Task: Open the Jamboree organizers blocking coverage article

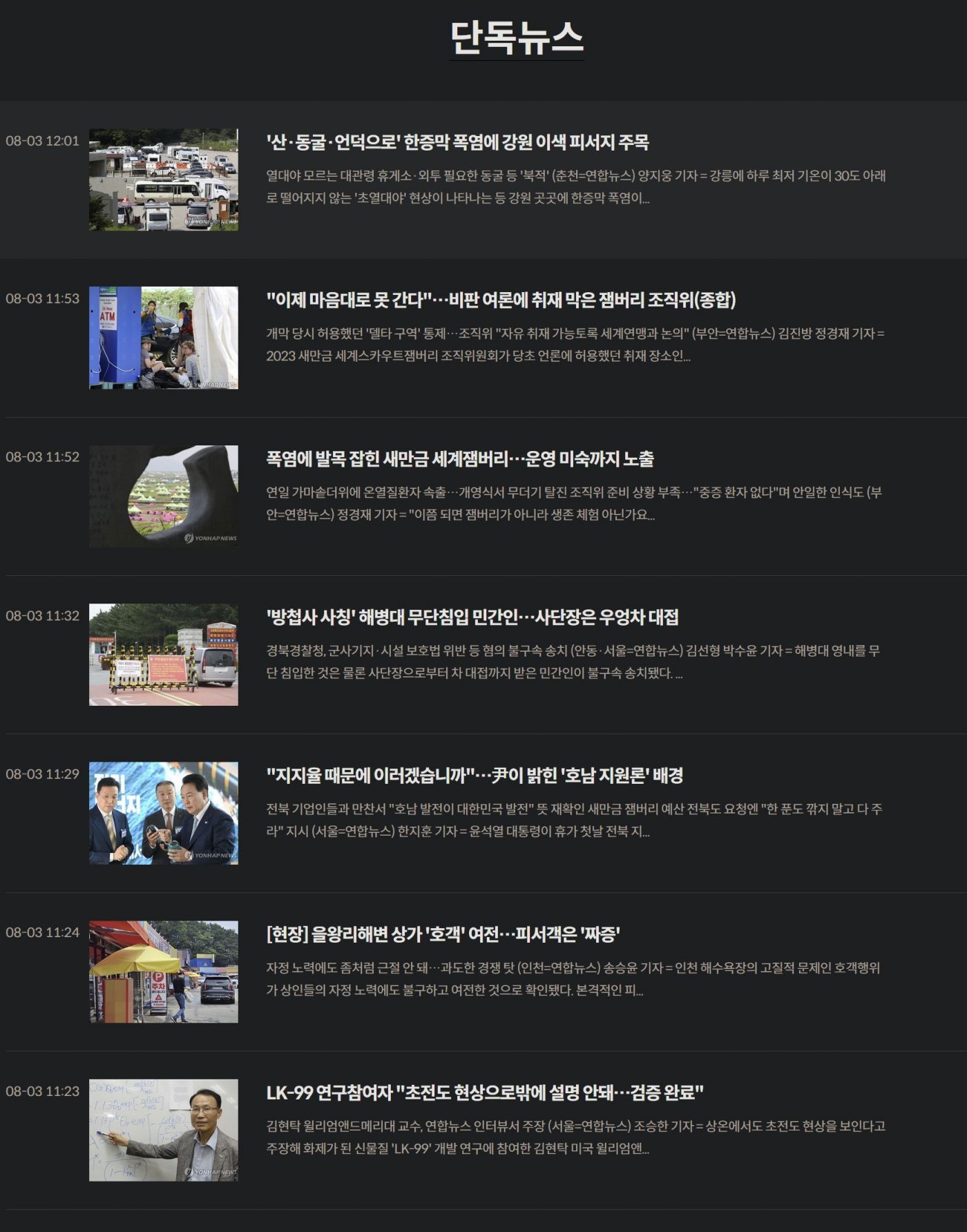Action: click(501, 300)
